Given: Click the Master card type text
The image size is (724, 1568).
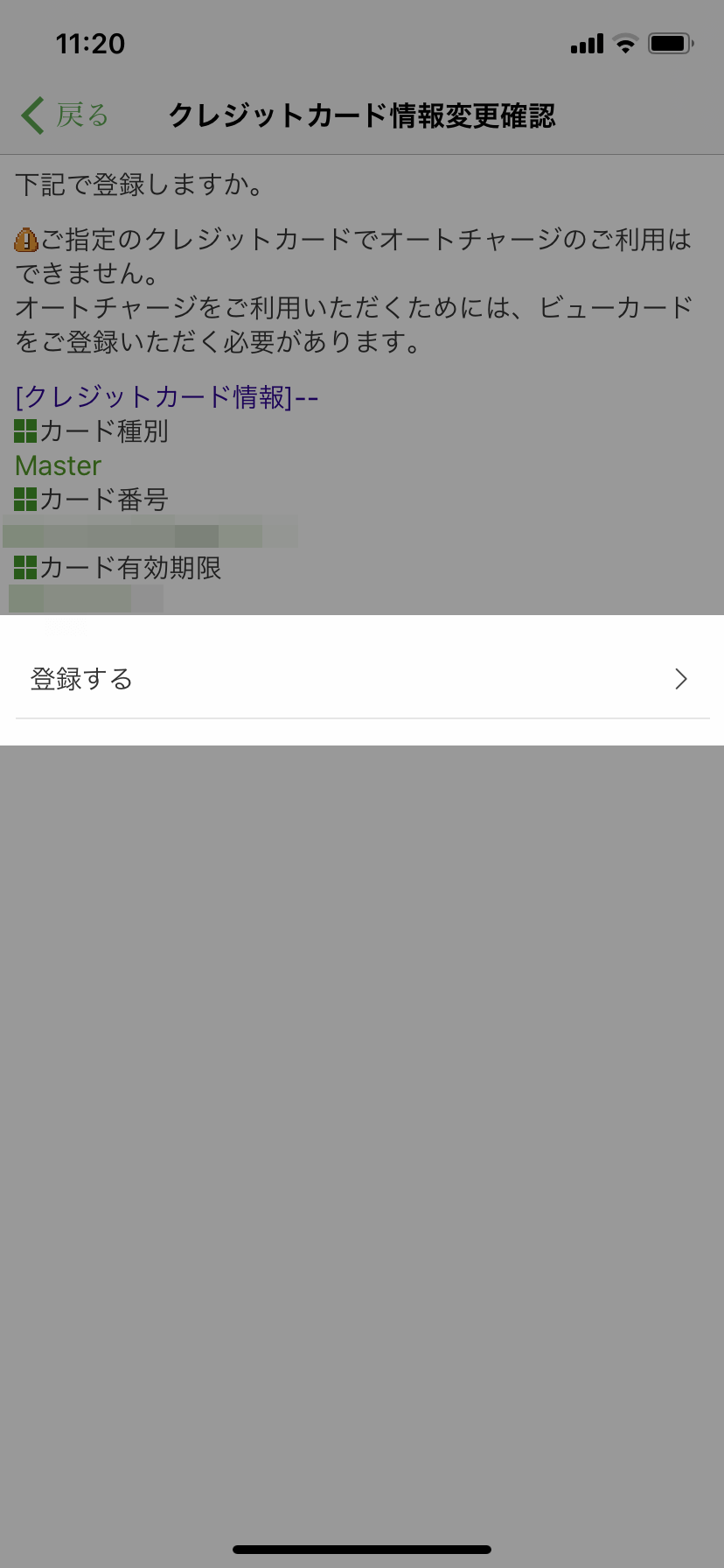Looking at the screenshot, I should click(57, 465).
